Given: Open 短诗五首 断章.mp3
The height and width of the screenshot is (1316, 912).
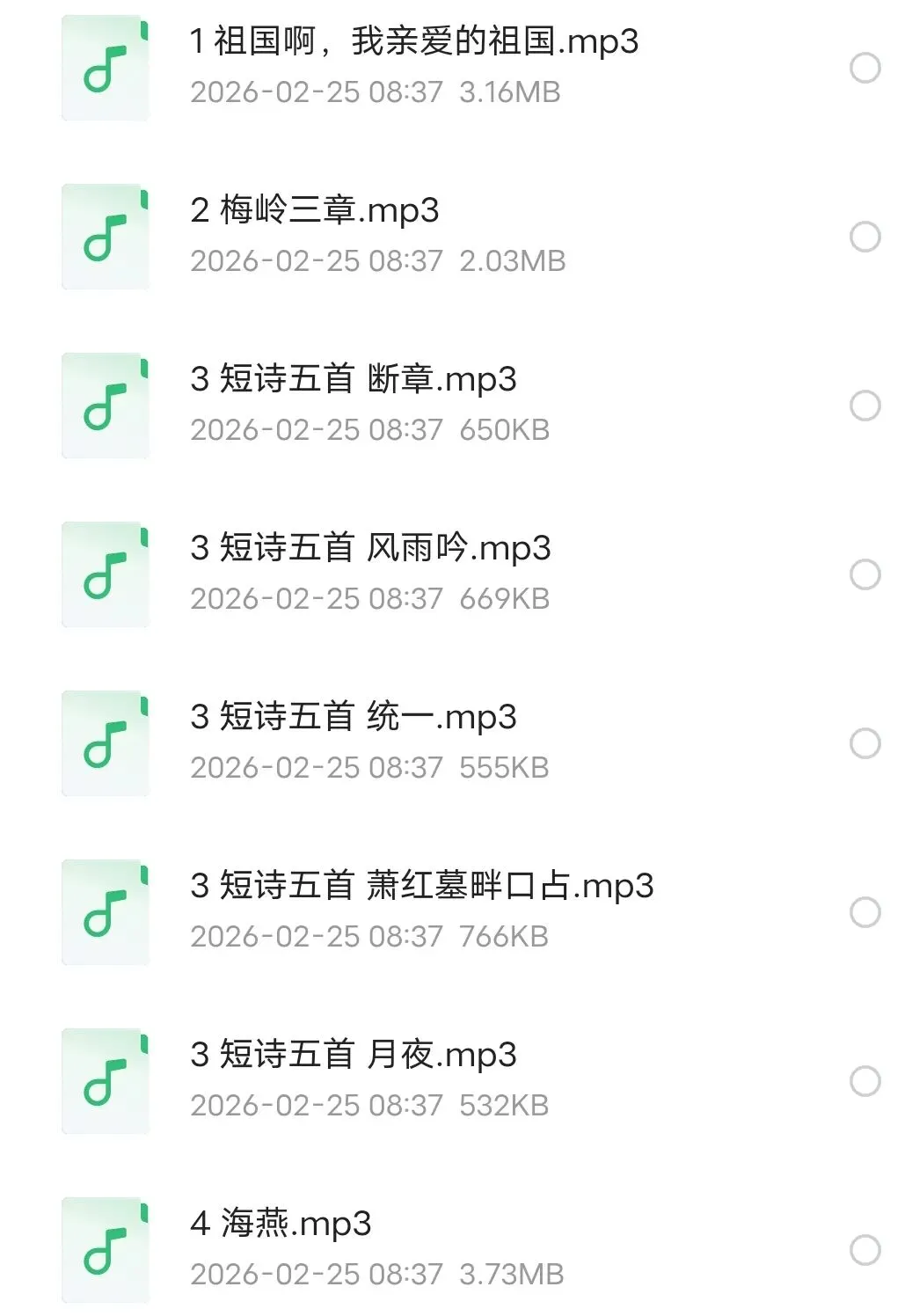Looking at the screenshot, I should [x=353, y=380].
